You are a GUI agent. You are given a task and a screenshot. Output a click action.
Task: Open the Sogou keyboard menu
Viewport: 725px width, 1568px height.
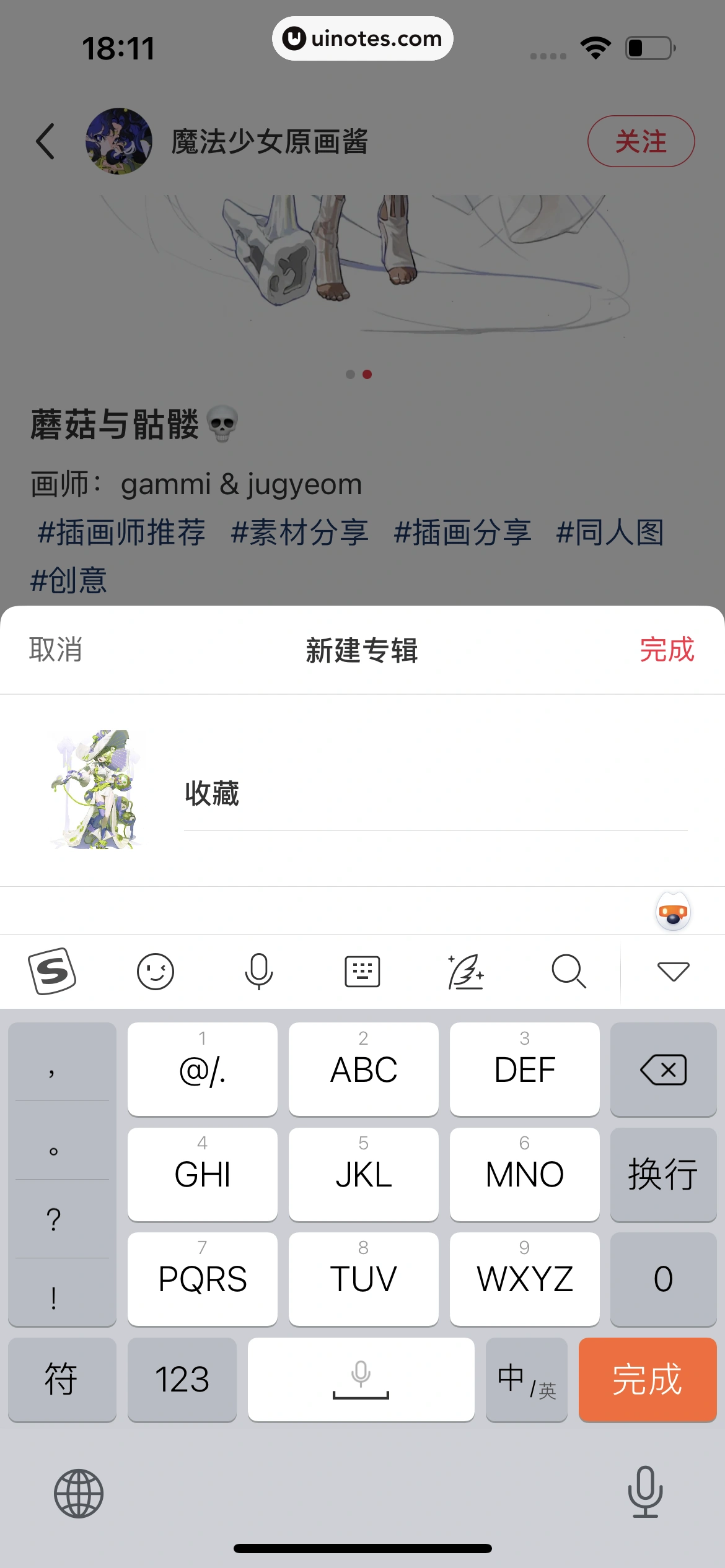pyautogui.click(x=53, y=971)
